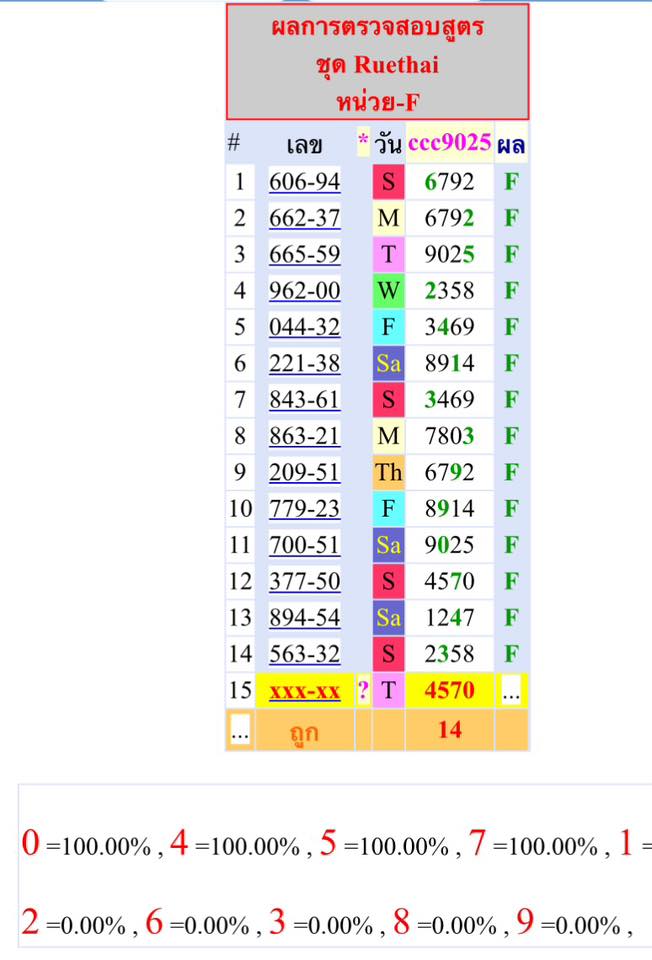
Task: Open the 209-51 link
Action: [304, 472]
